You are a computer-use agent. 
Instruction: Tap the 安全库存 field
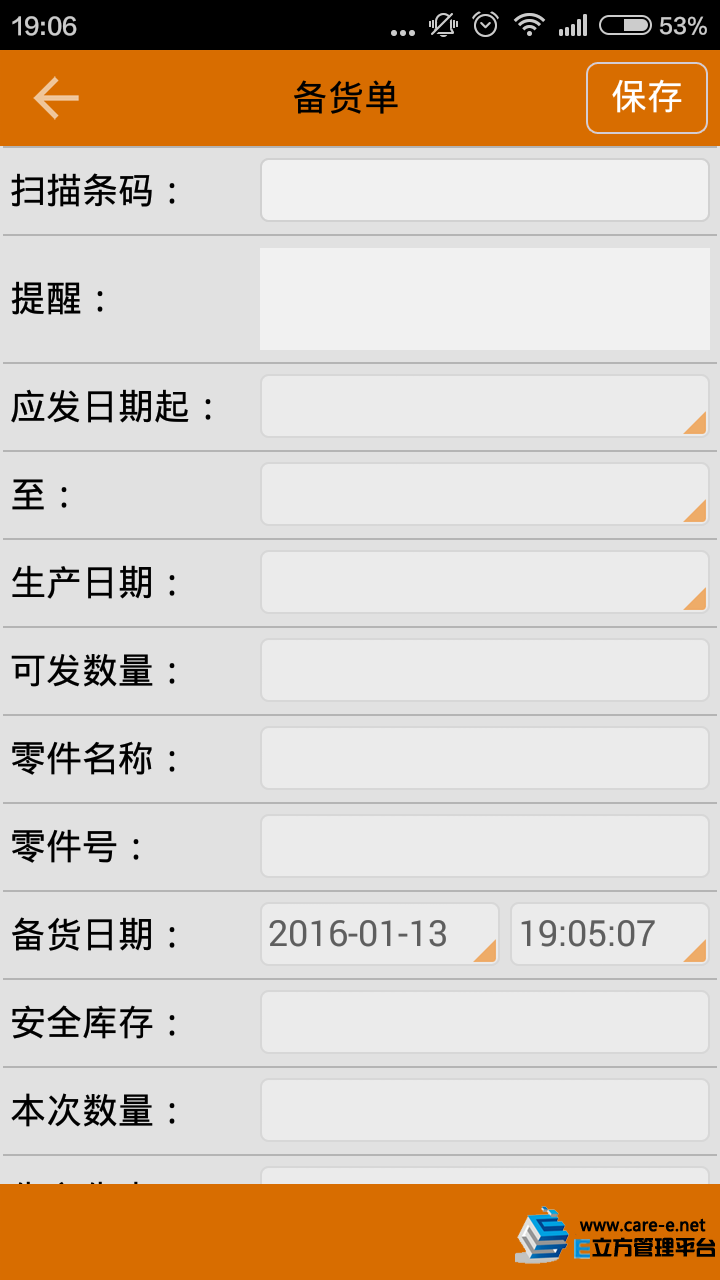485,1022
